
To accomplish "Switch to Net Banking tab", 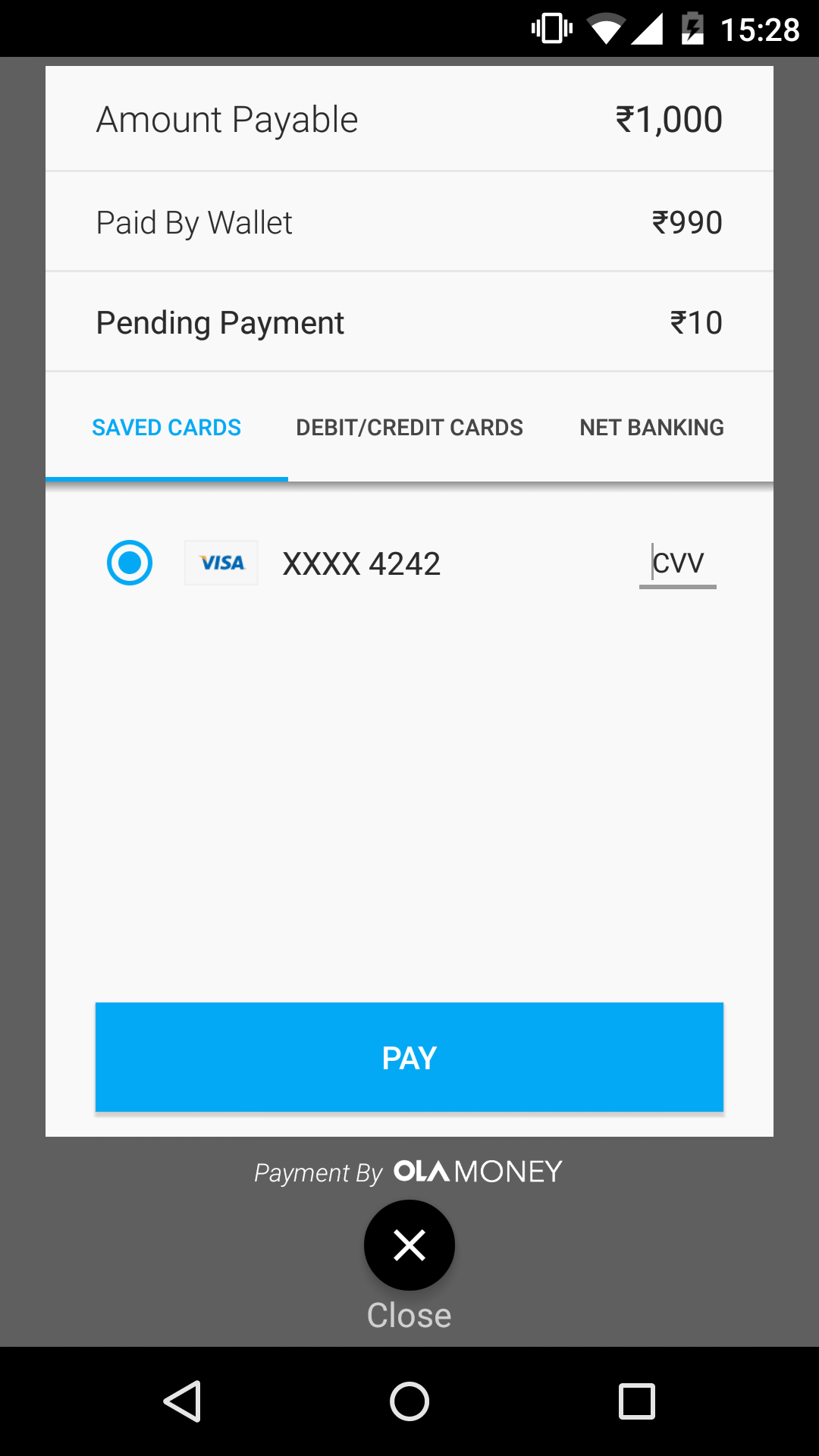I will tap(651, 428).
